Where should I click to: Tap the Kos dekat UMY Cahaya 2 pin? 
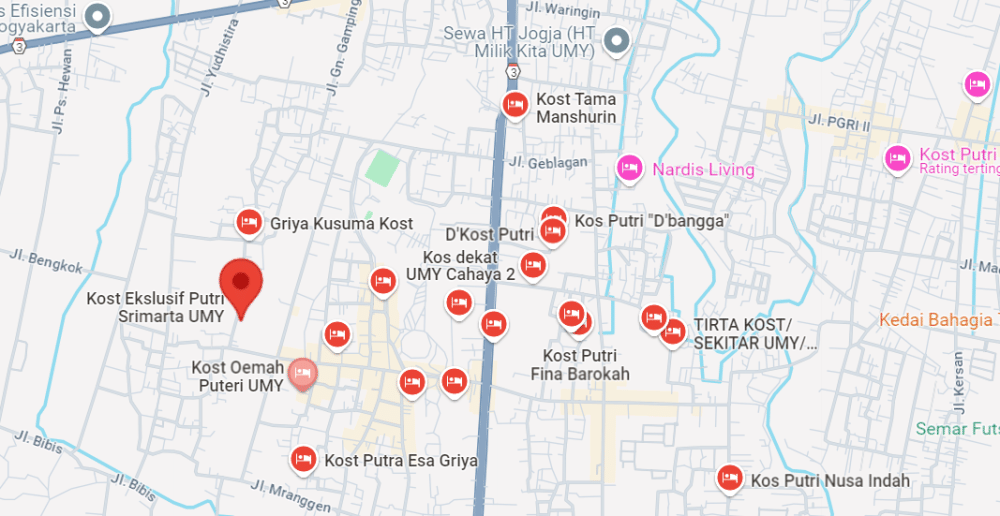pos(533,266)
